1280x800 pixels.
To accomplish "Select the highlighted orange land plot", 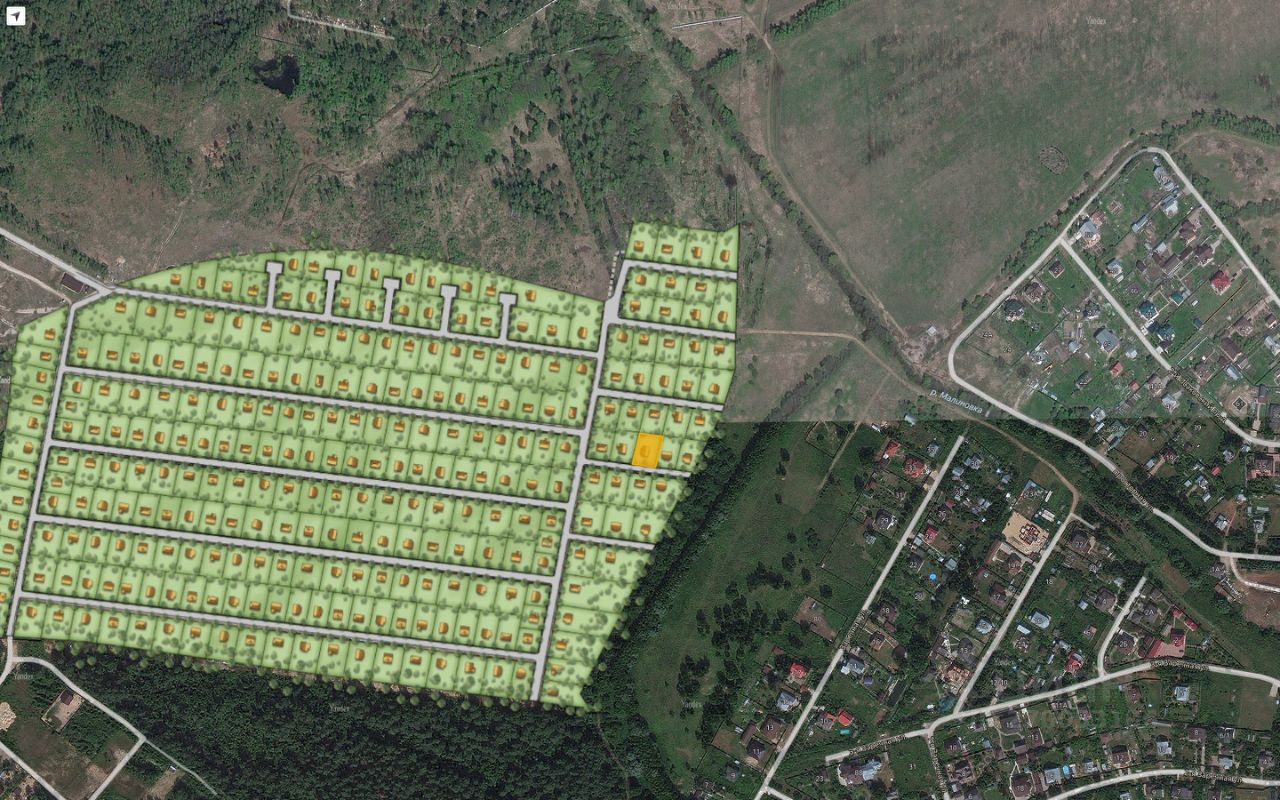I will point(648,451).
